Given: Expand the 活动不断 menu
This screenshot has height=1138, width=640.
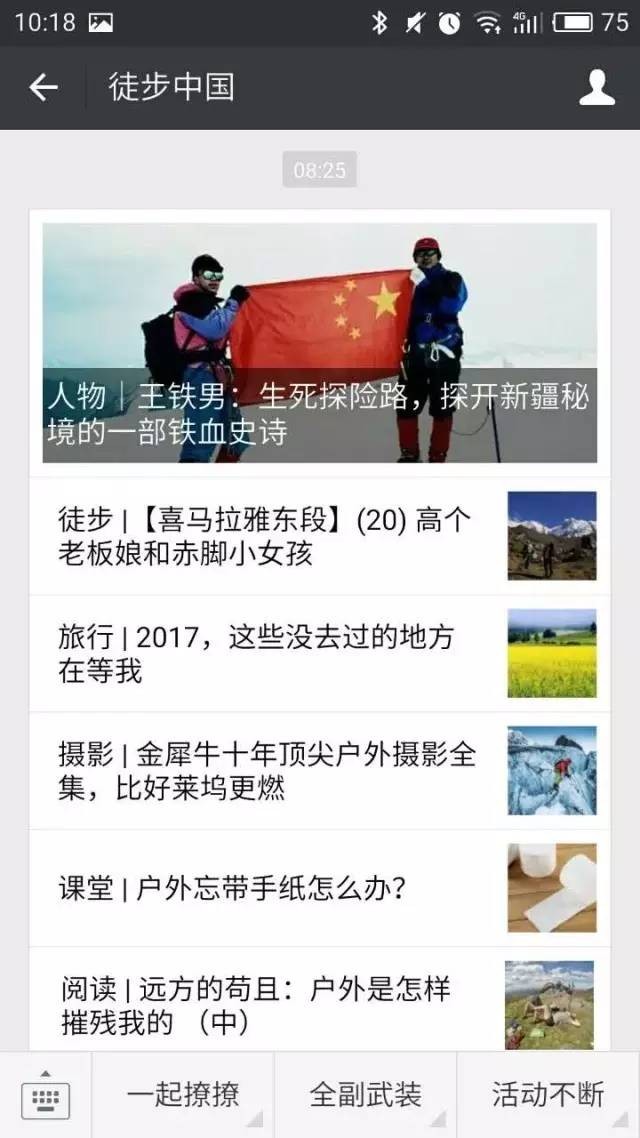Looking at the screenshot, I should [x=549, y=1096].
